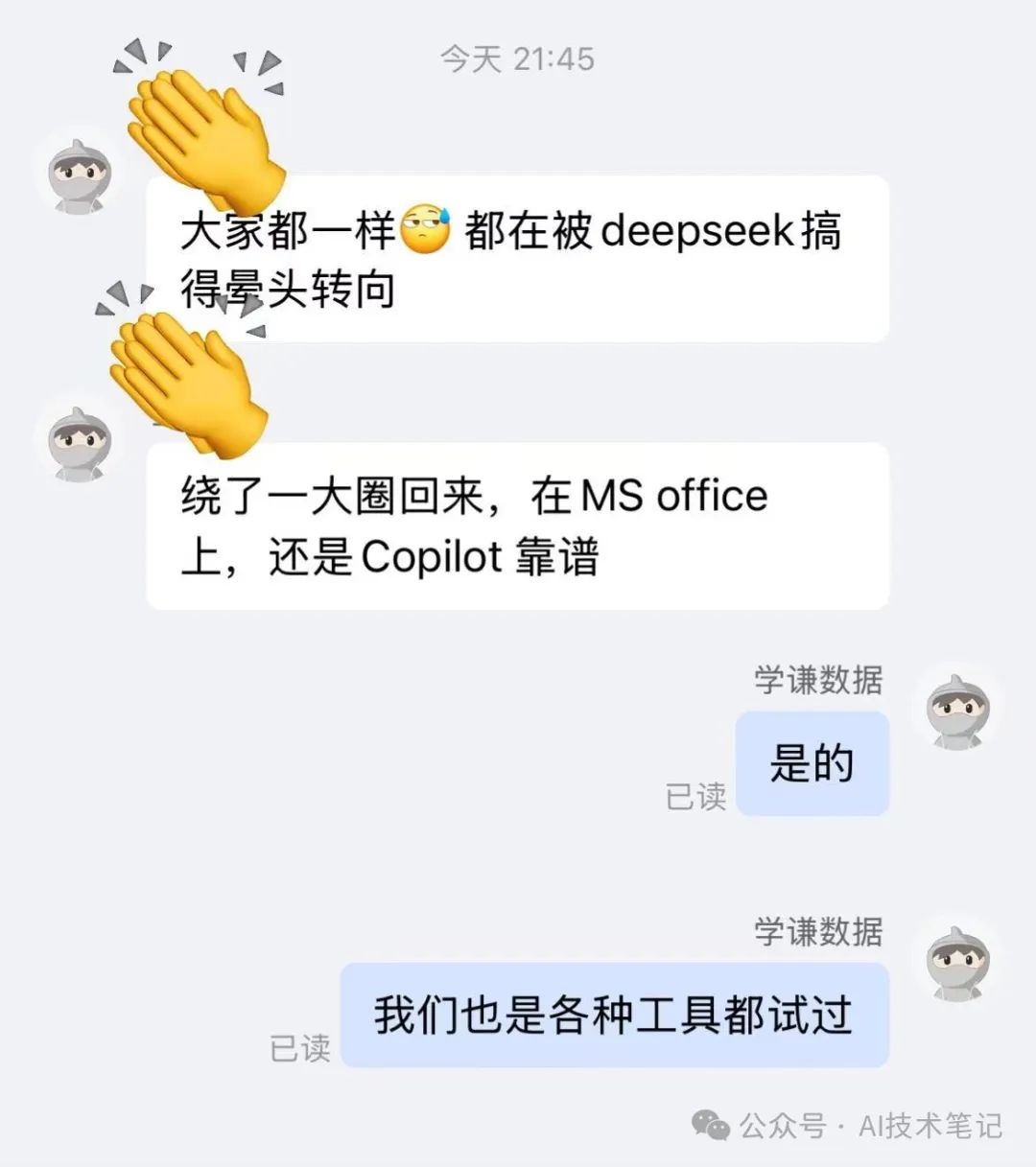
Task: Click the timestamp '今天 21:45'
Action: [x=516, y=59]
